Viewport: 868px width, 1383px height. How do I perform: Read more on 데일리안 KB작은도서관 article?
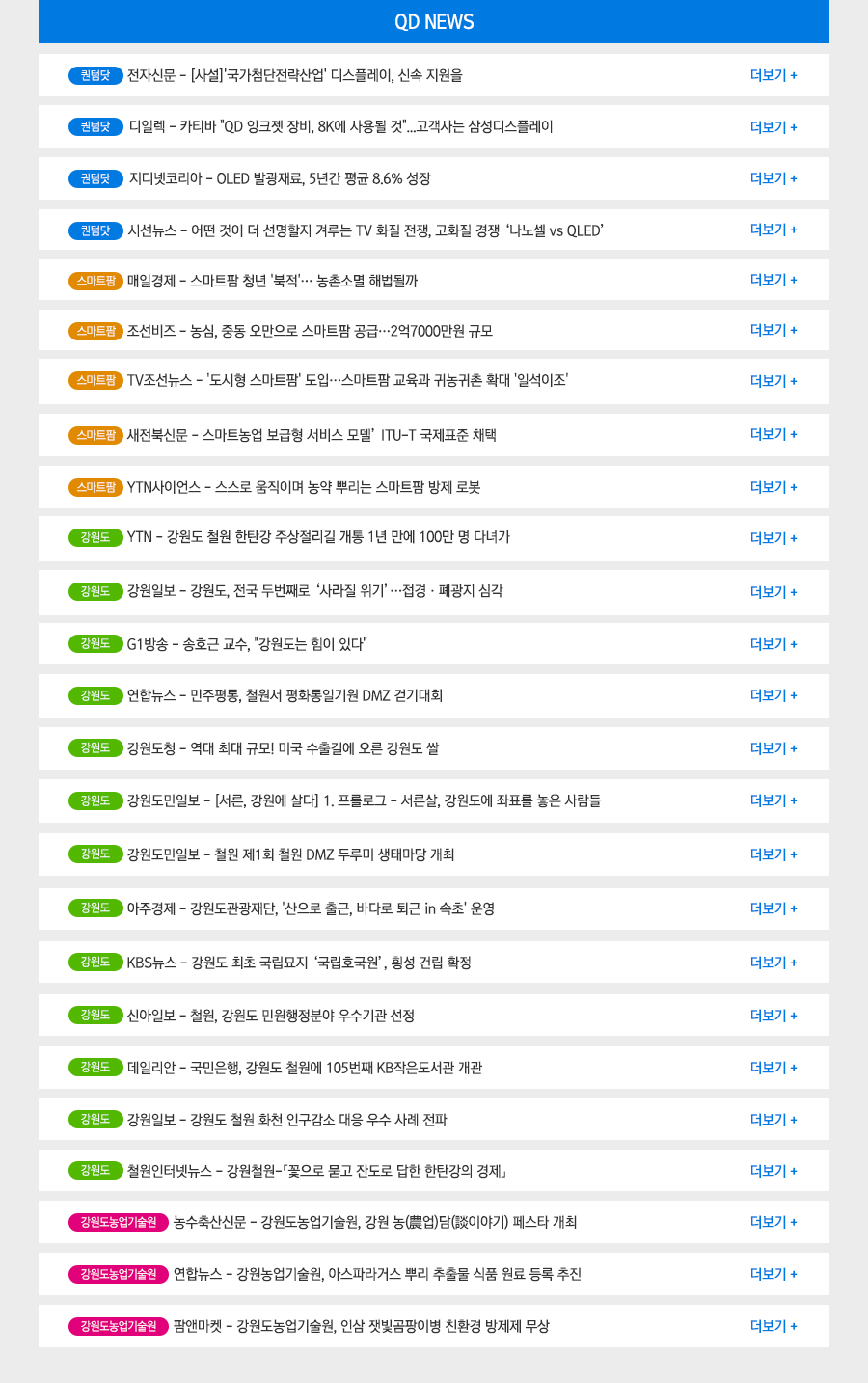point(773,1068)
